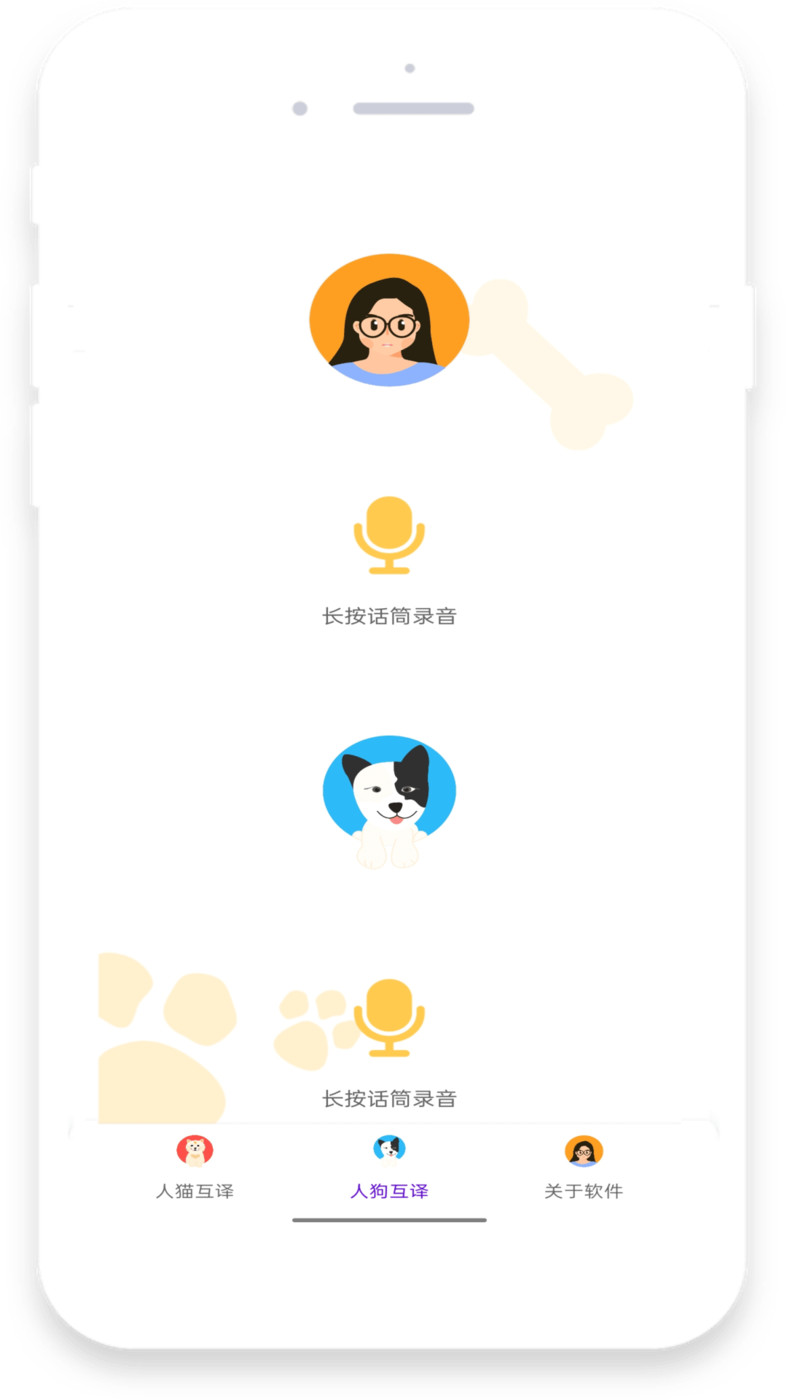This screenshot has height=1400, width=787.
Task: Select the active 人狗互译 tab label
Action: pyautogui.click(x=389, y=1190)
